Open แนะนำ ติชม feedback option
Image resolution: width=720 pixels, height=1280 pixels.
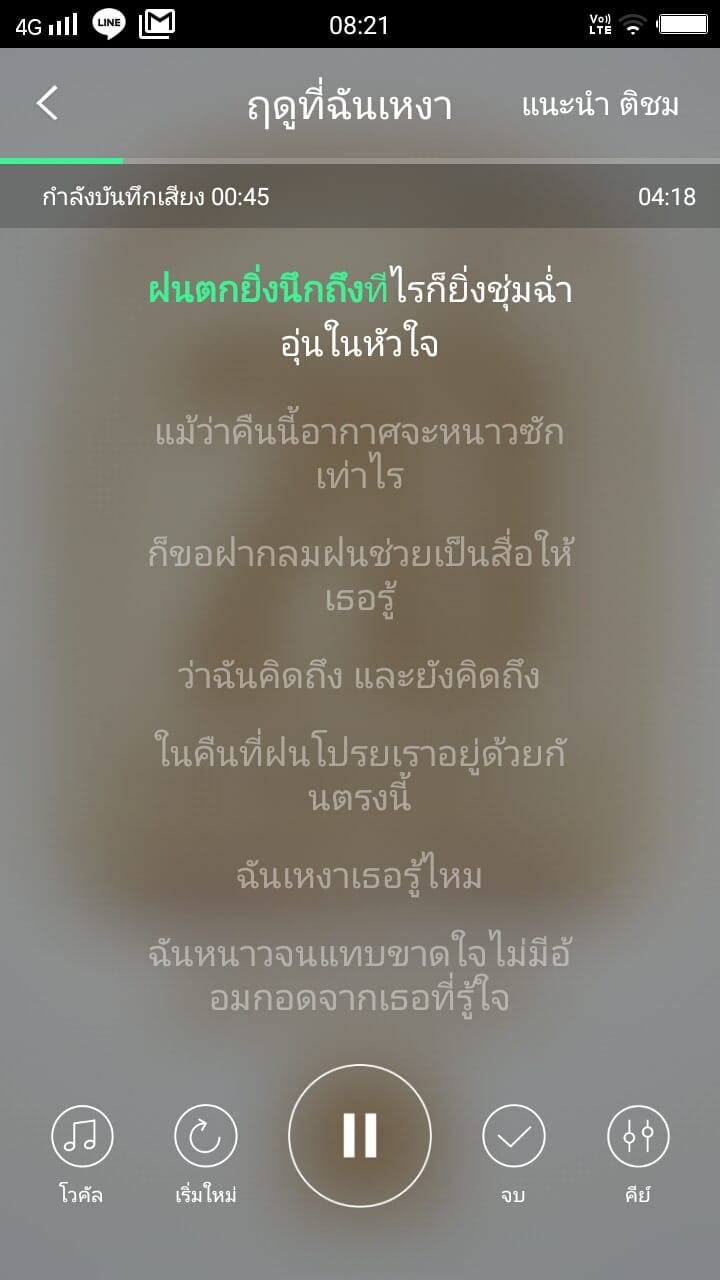point(600,105)
